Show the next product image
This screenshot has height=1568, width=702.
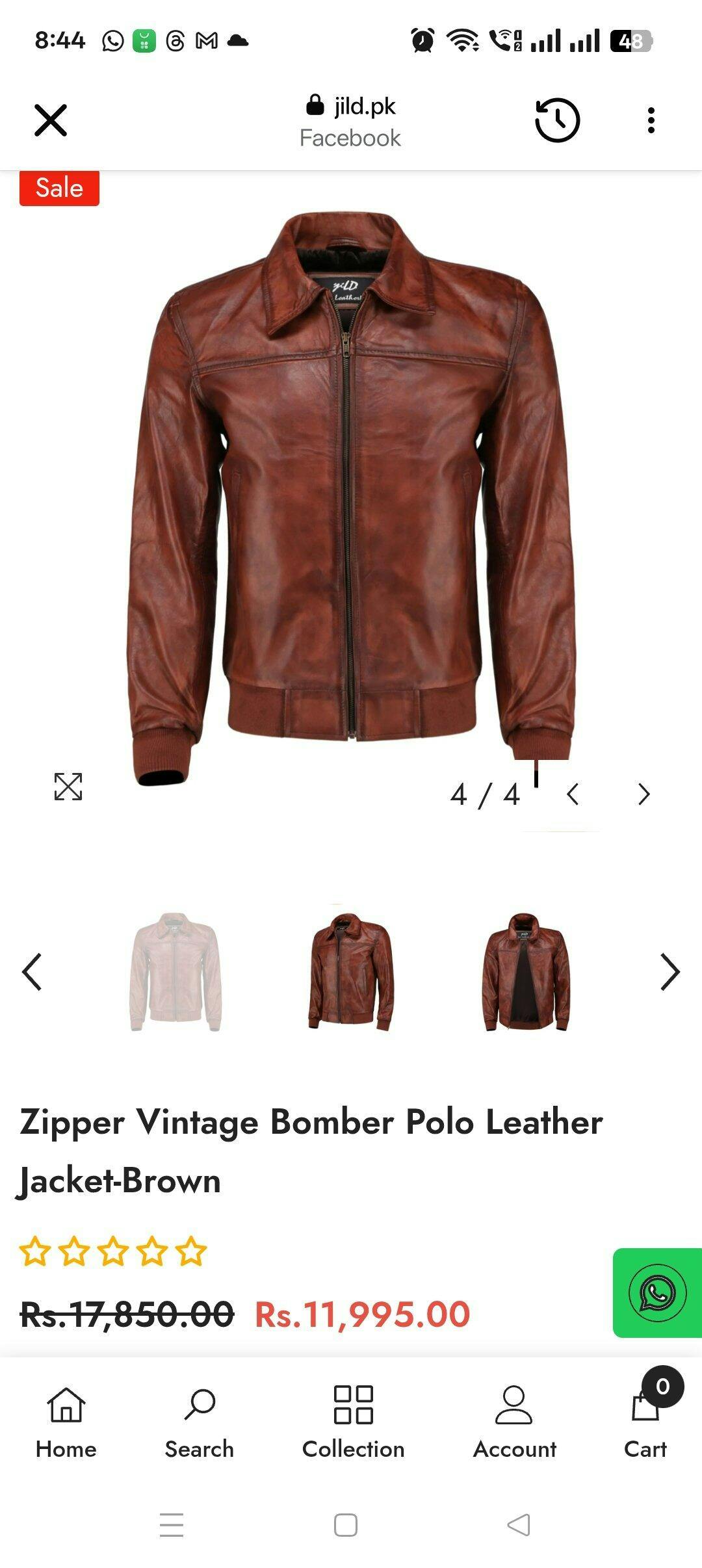(x=643, y=794)
